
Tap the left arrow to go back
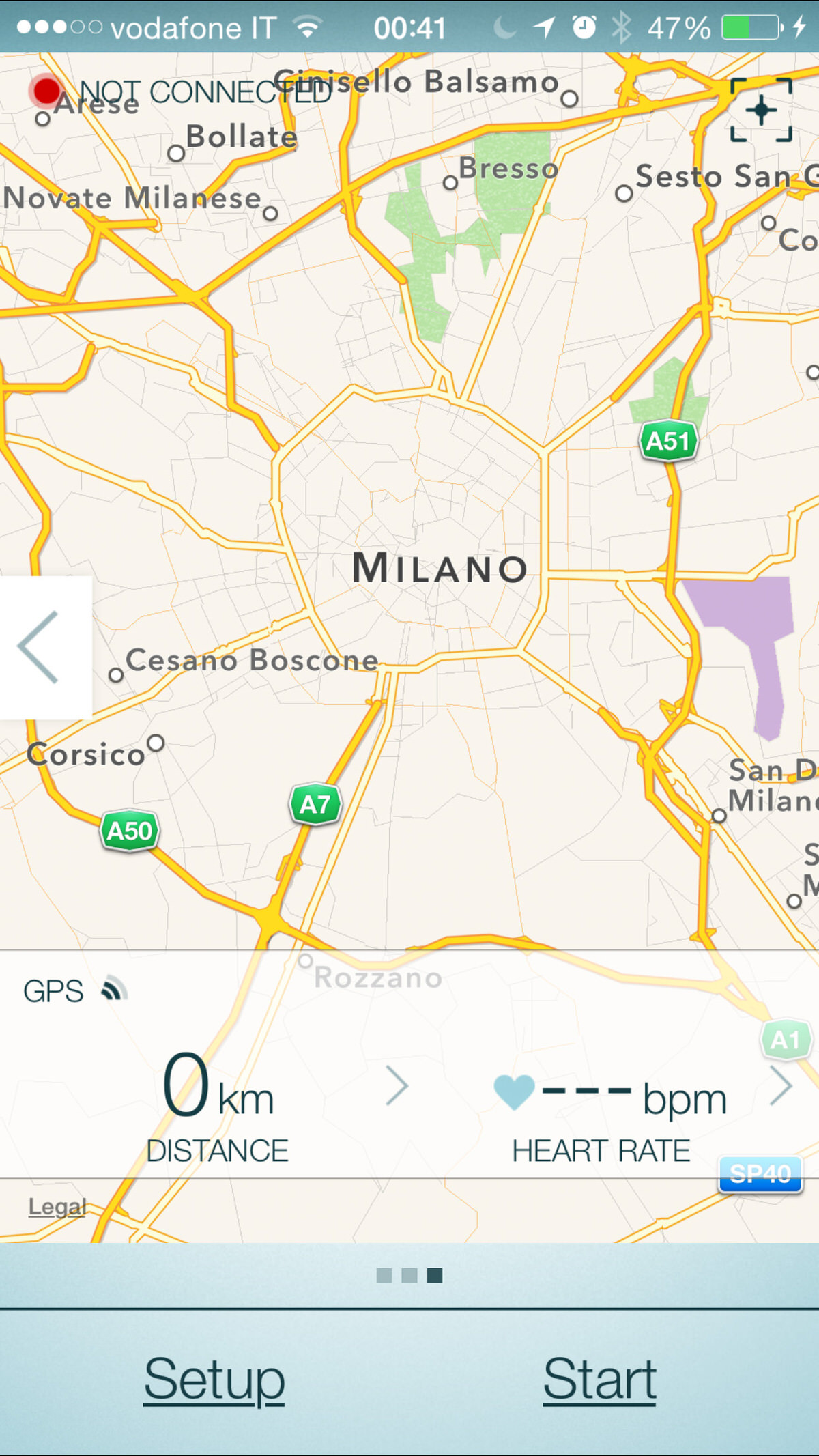coord(40,647)
